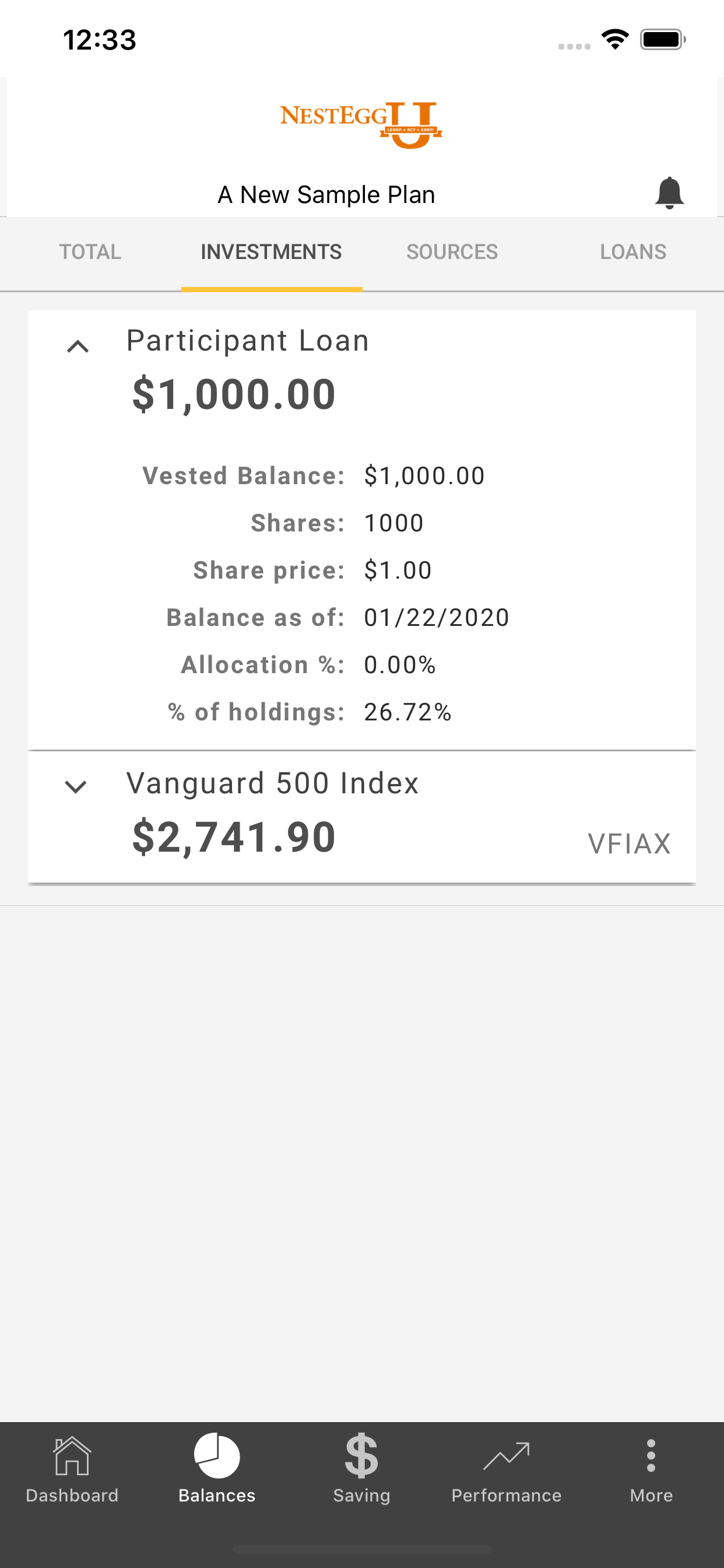Switch to the Saving tab
Screen dimensions: 724x1568
362,1470
